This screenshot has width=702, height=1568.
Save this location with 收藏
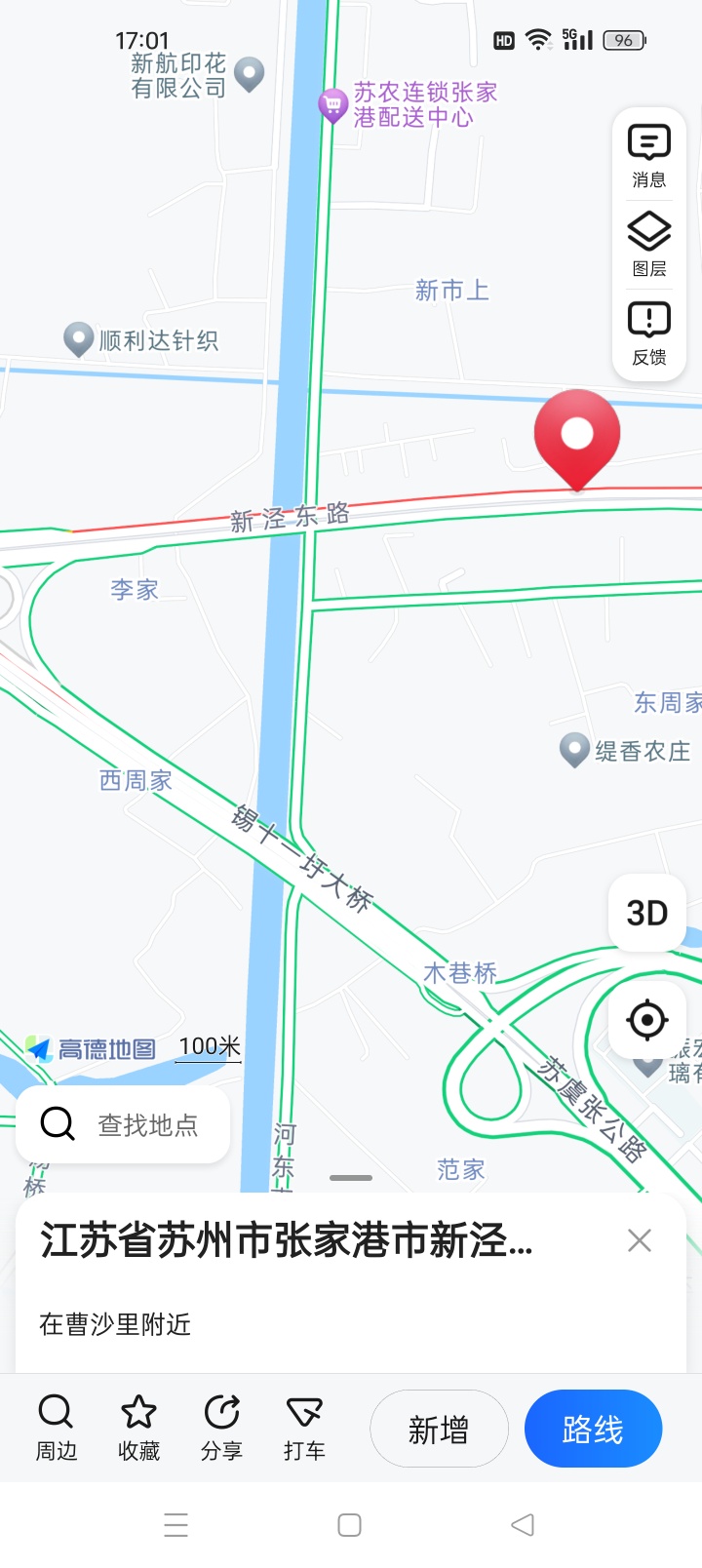pyautogui.click(x=138, y=1428)
